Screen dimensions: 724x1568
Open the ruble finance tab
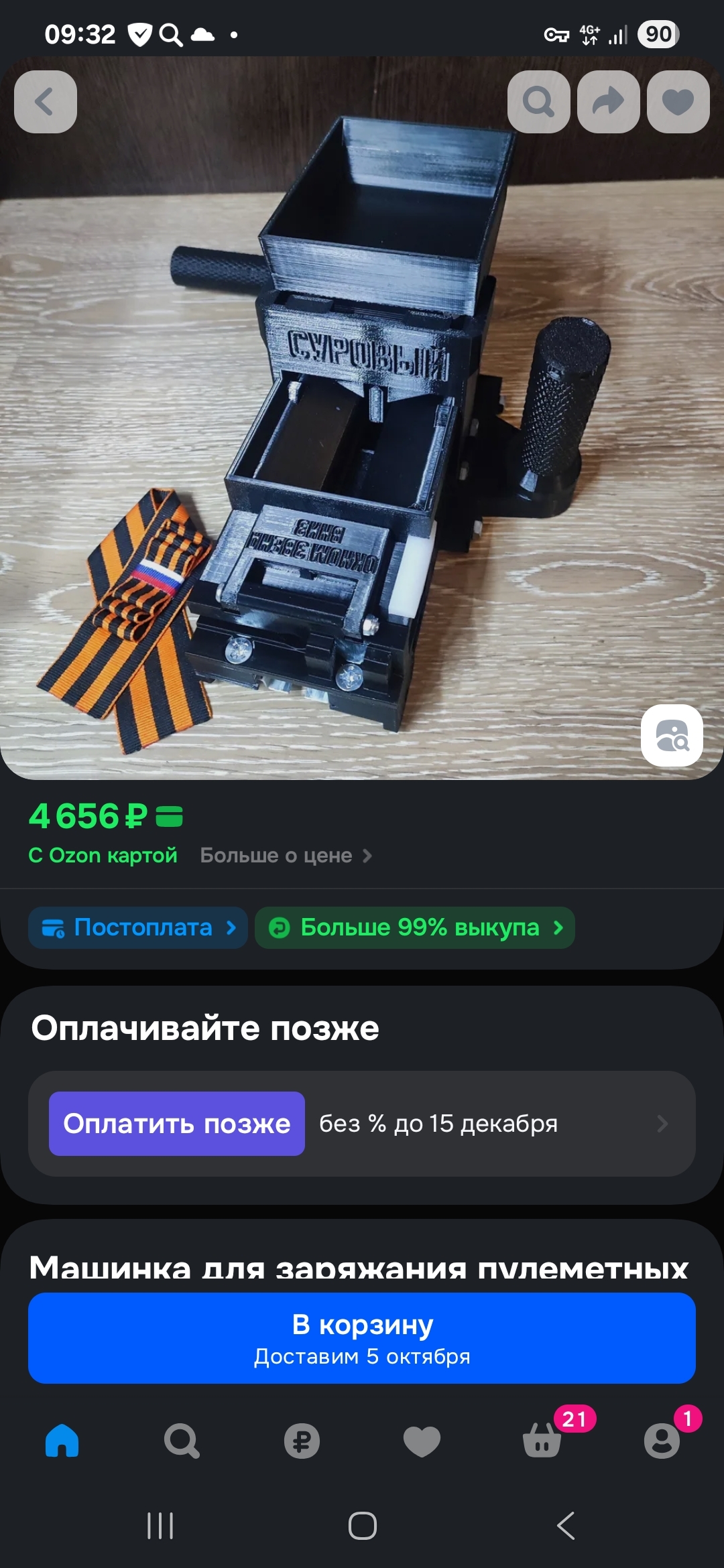[x=302, y=1441]
